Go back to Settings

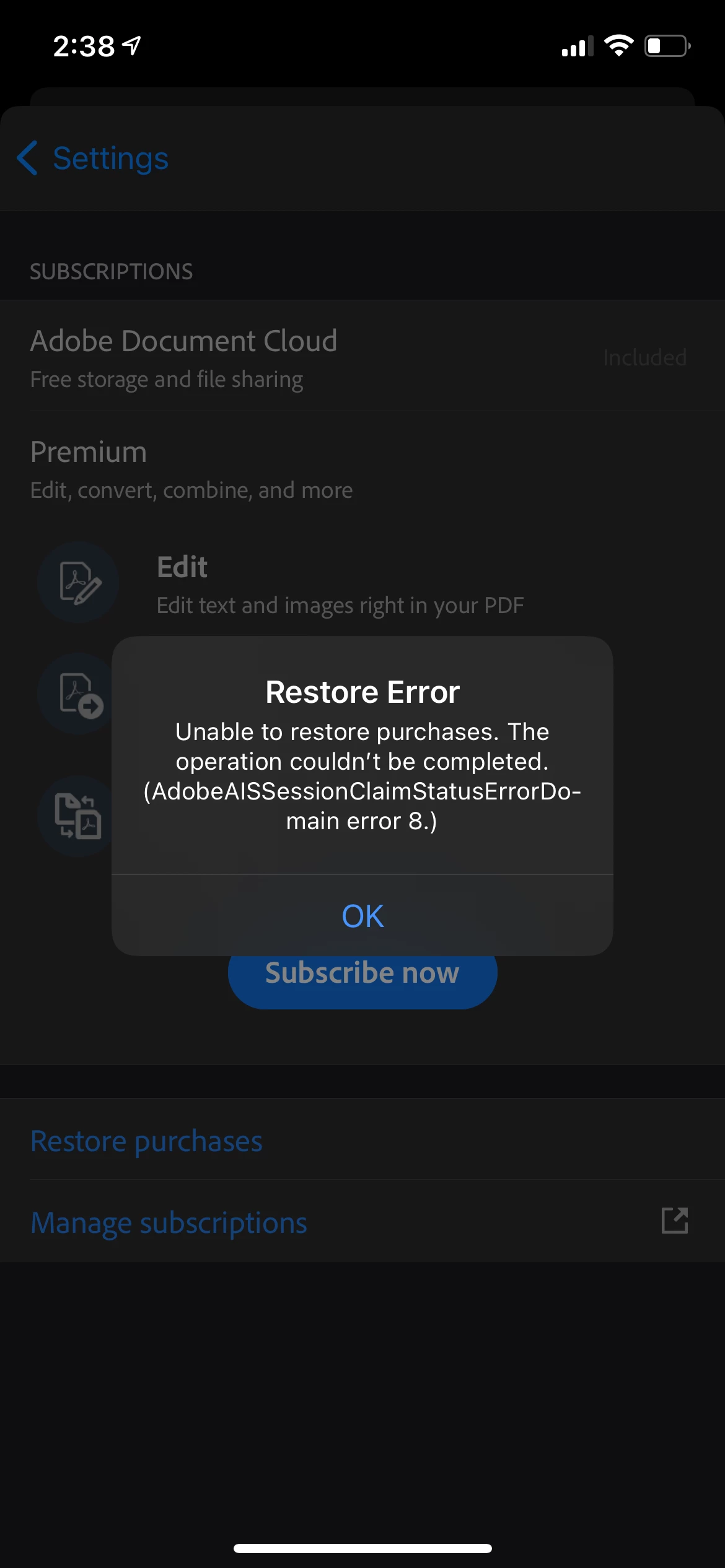click(93, 159)
